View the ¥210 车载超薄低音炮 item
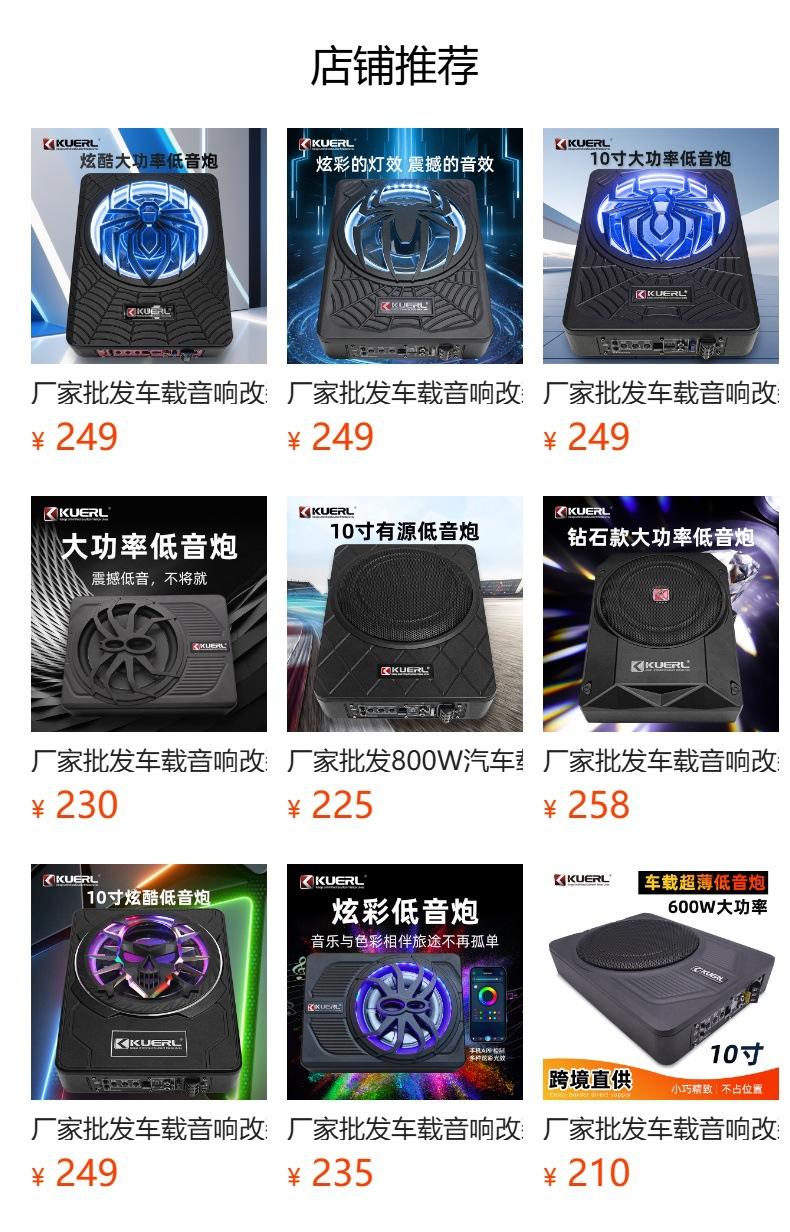The image size is (790, 1232). point(661,982)
